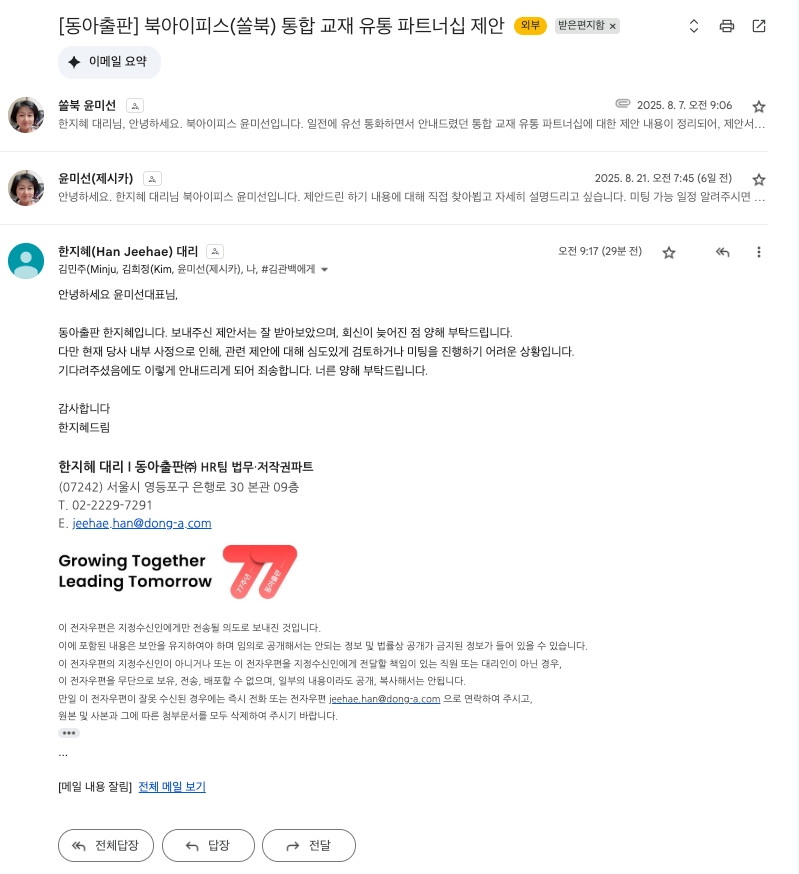799x874 pixels.
Task: Tap the 답장 reply button
Action: coord(208,845)
